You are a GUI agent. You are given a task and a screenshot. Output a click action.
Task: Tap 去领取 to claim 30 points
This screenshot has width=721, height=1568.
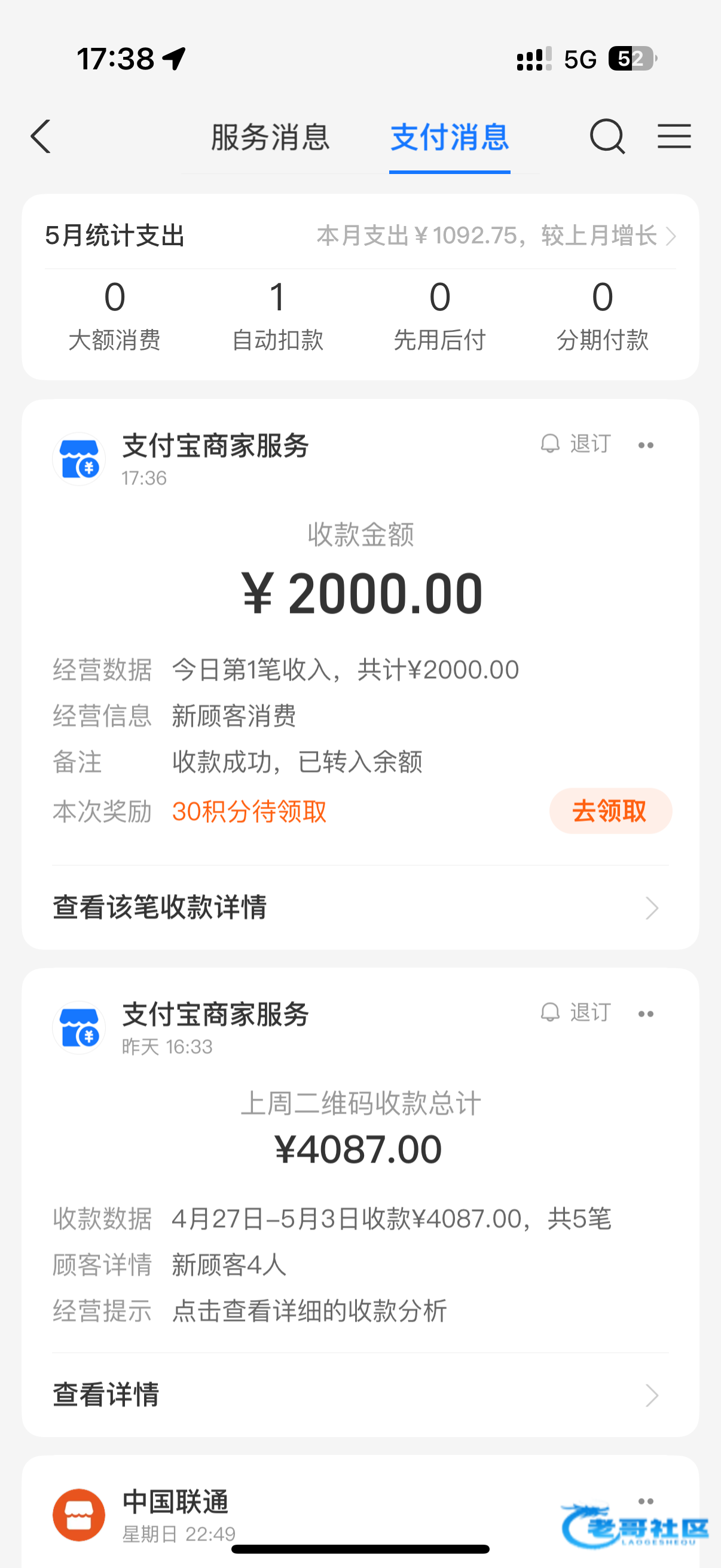click(610, 811)
